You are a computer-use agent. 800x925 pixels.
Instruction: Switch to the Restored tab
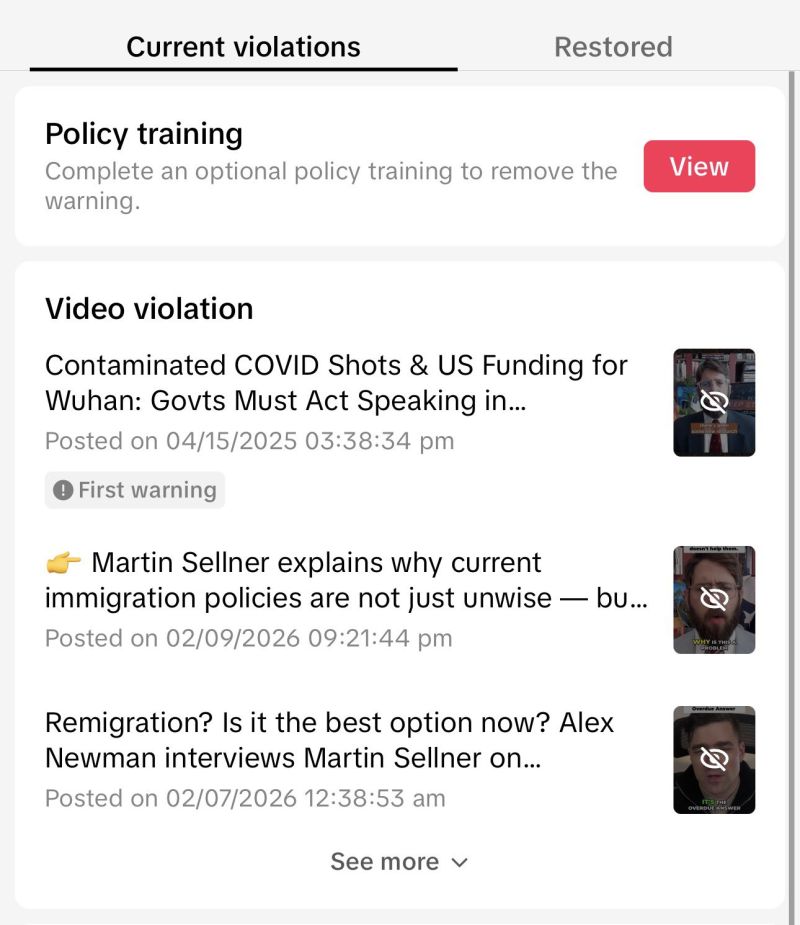pos(612,46)
